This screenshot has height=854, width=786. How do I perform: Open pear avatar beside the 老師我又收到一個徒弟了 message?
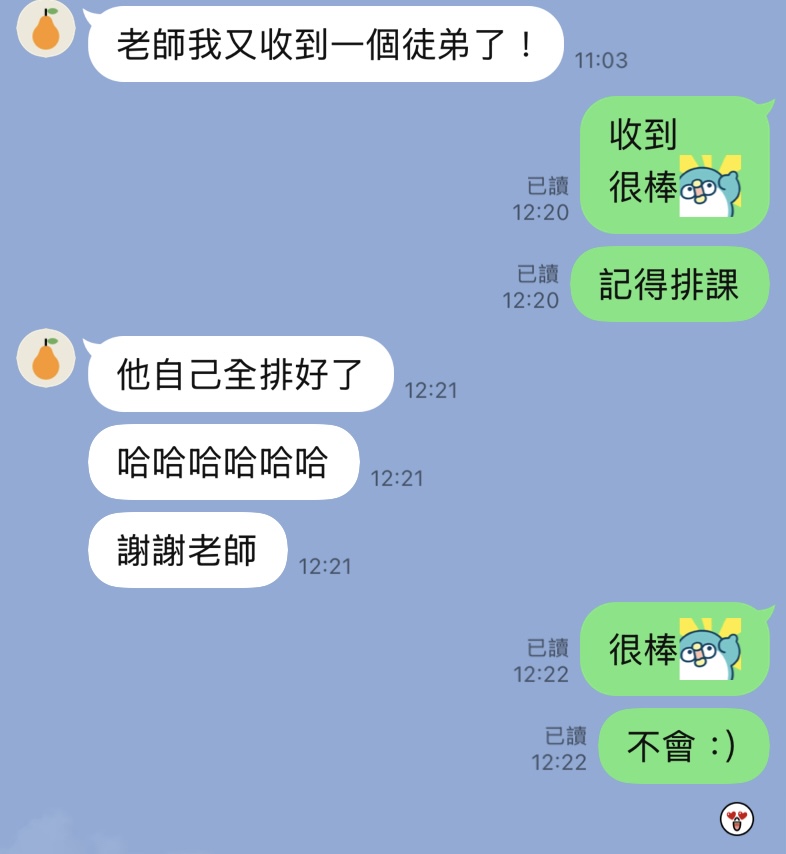click(x=46, y=28)
